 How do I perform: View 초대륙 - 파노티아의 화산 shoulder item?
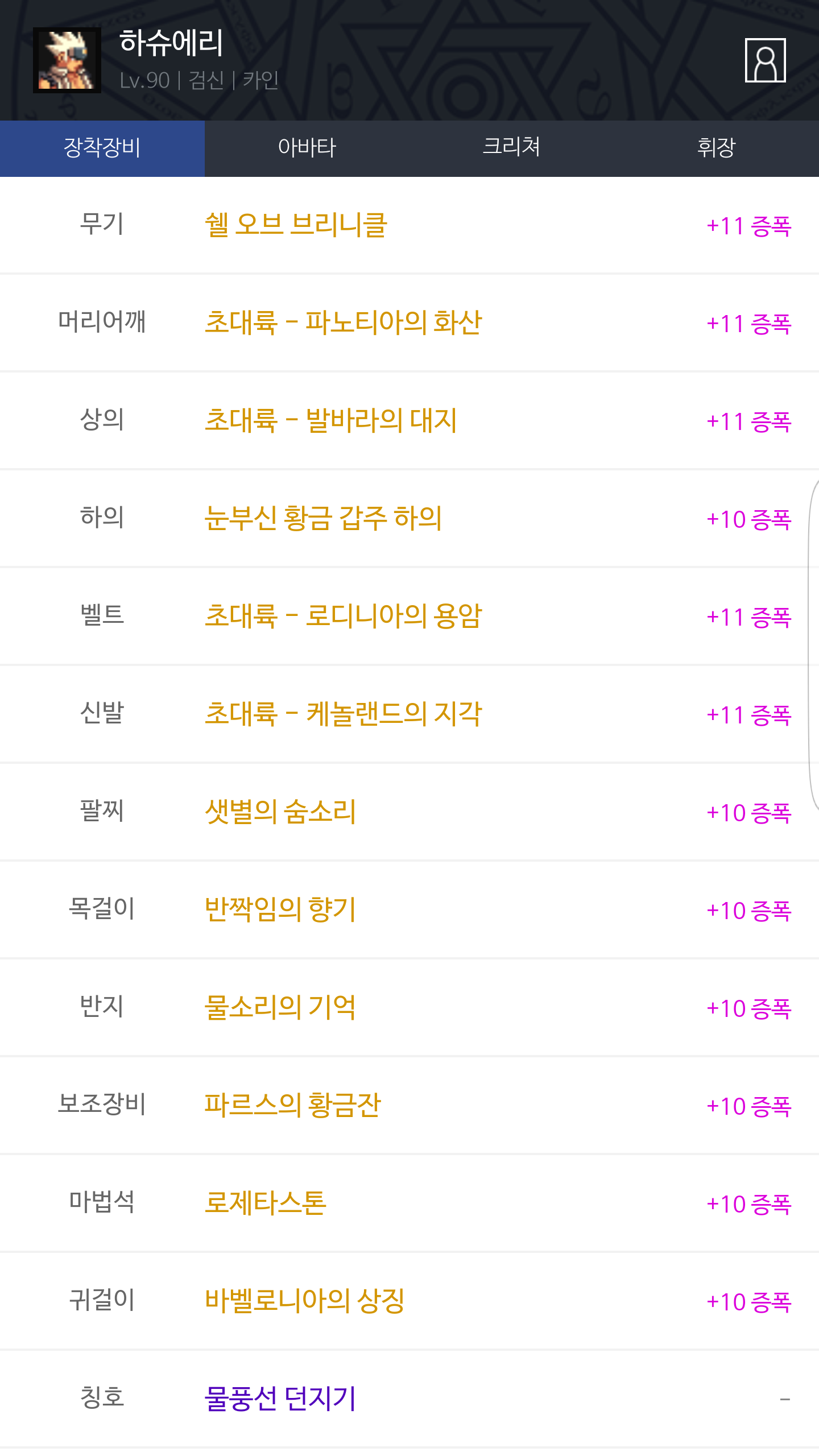343,322
